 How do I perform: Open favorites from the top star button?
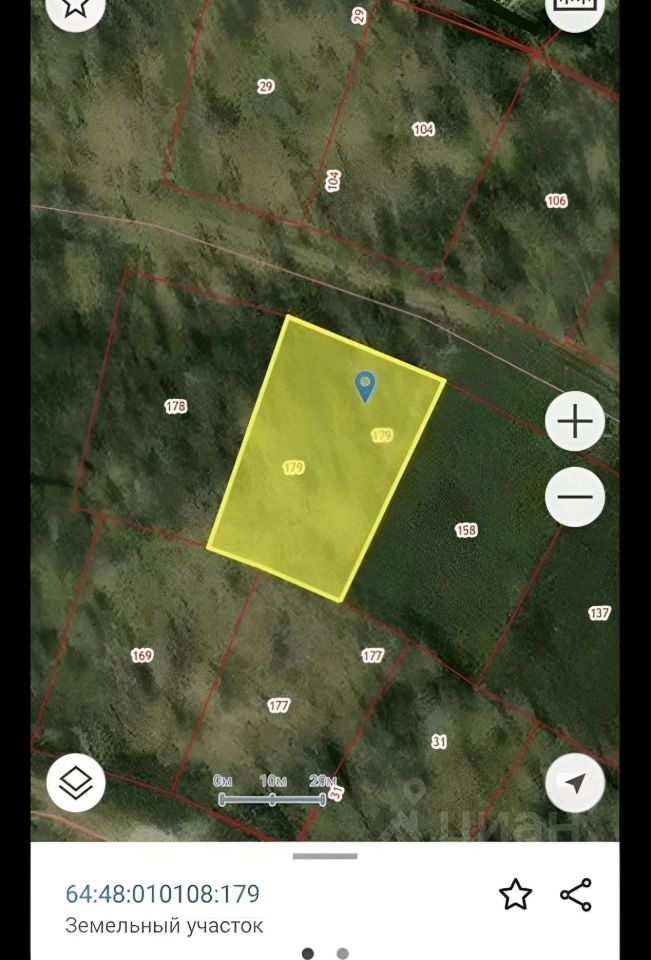(76, 8)
